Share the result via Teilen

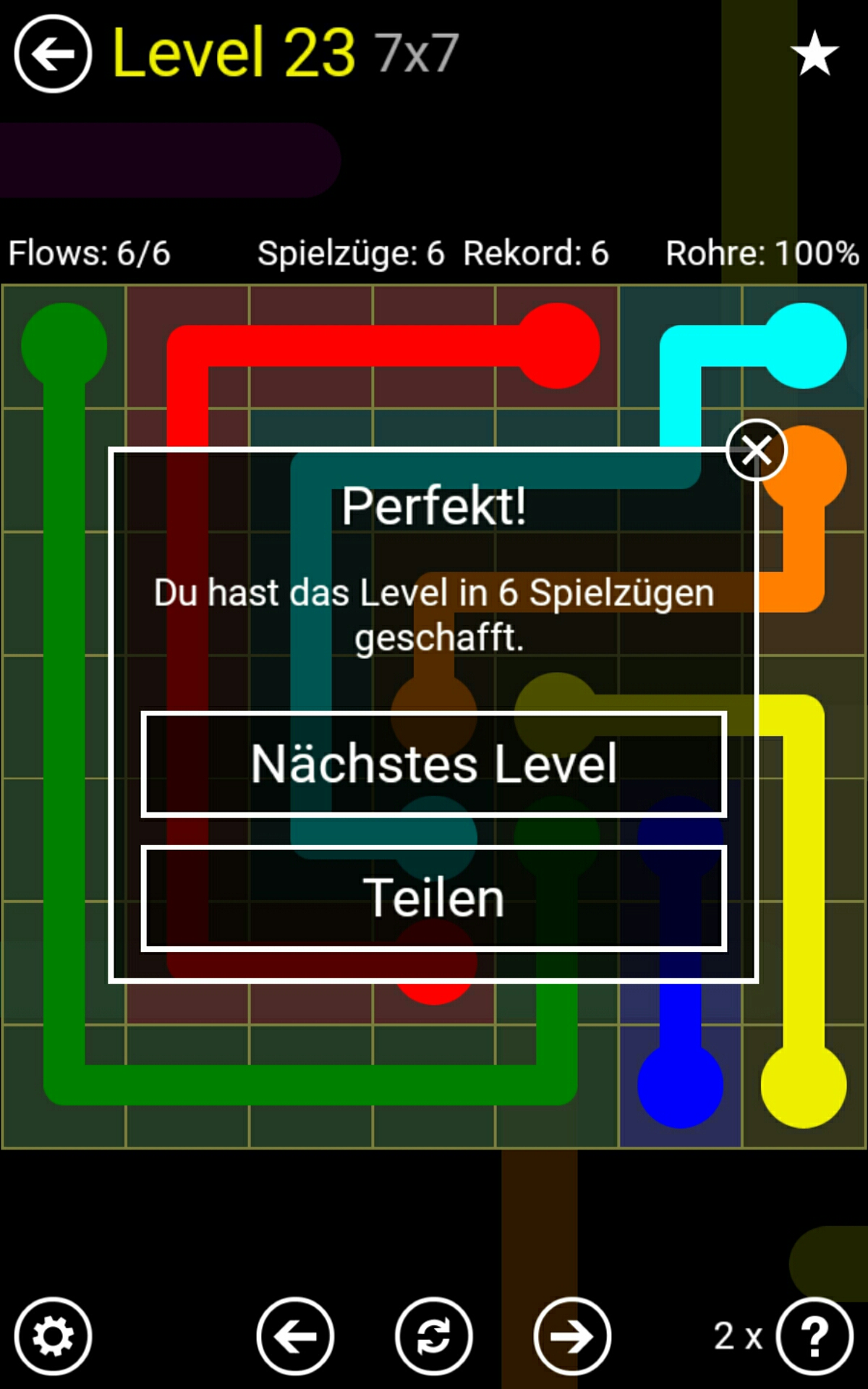(x=433, y=898)
